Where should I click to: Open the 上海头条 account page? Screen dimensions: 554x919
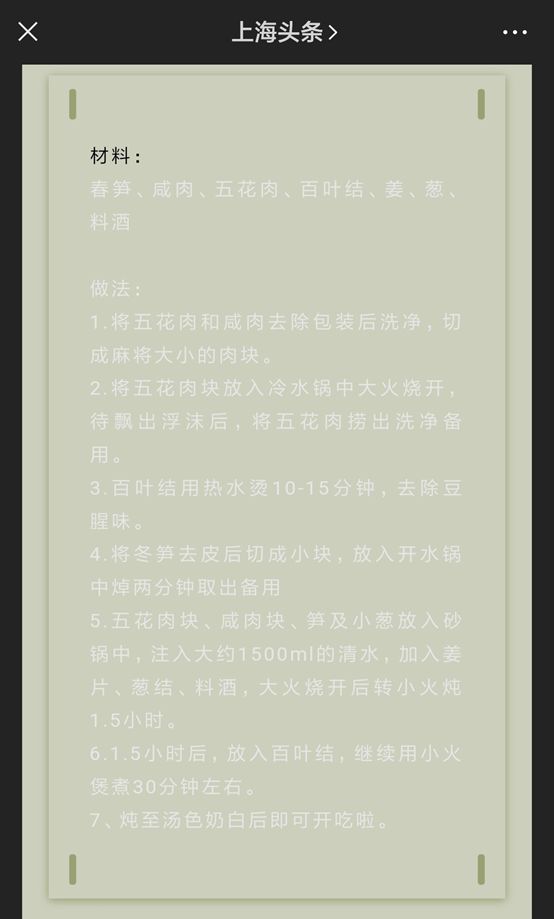click(x=284, y=32)
